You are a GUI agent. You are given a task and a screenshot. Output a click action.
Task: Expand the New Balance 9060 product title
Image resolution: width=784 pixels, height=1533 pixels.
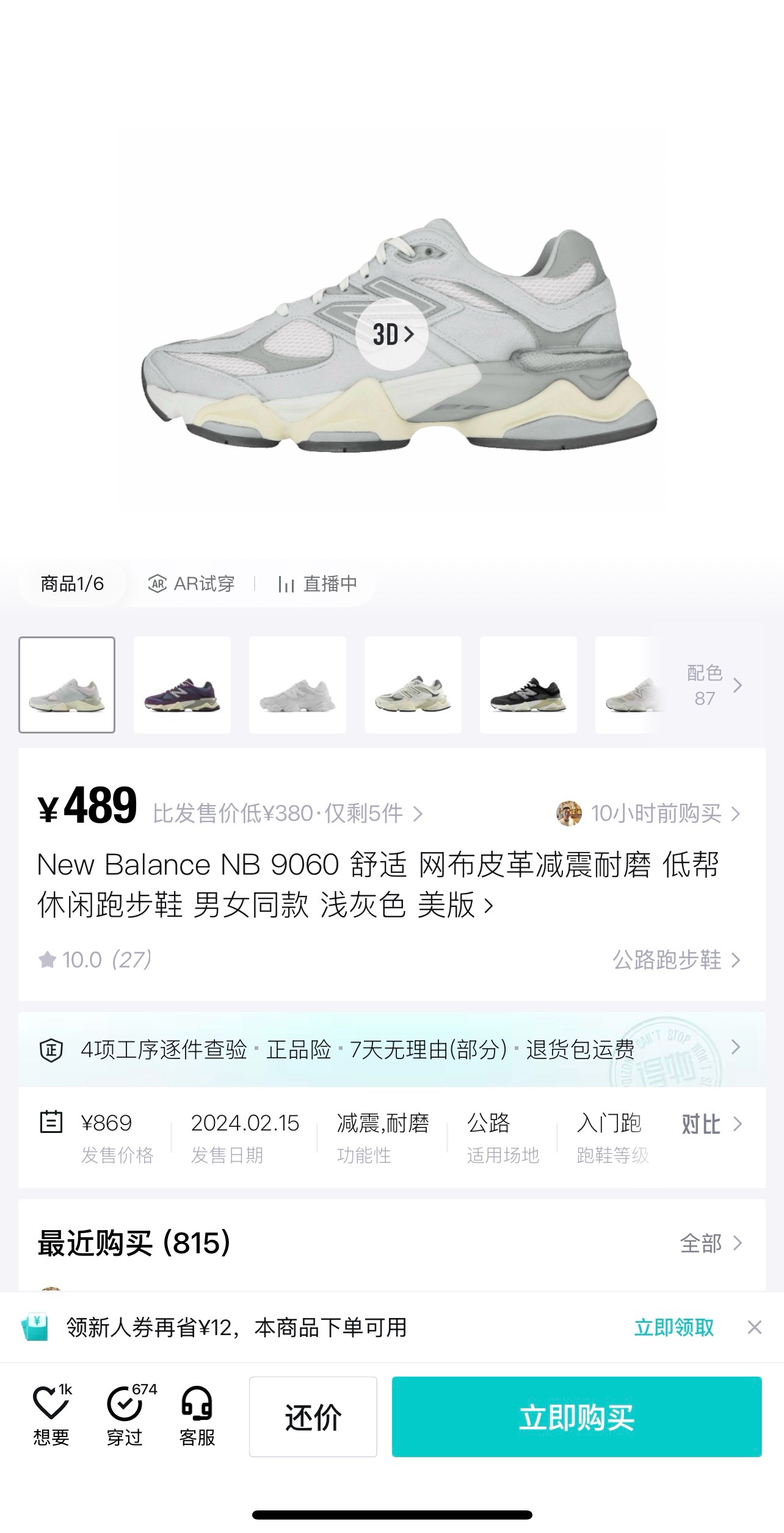click(x=379, y=884)
